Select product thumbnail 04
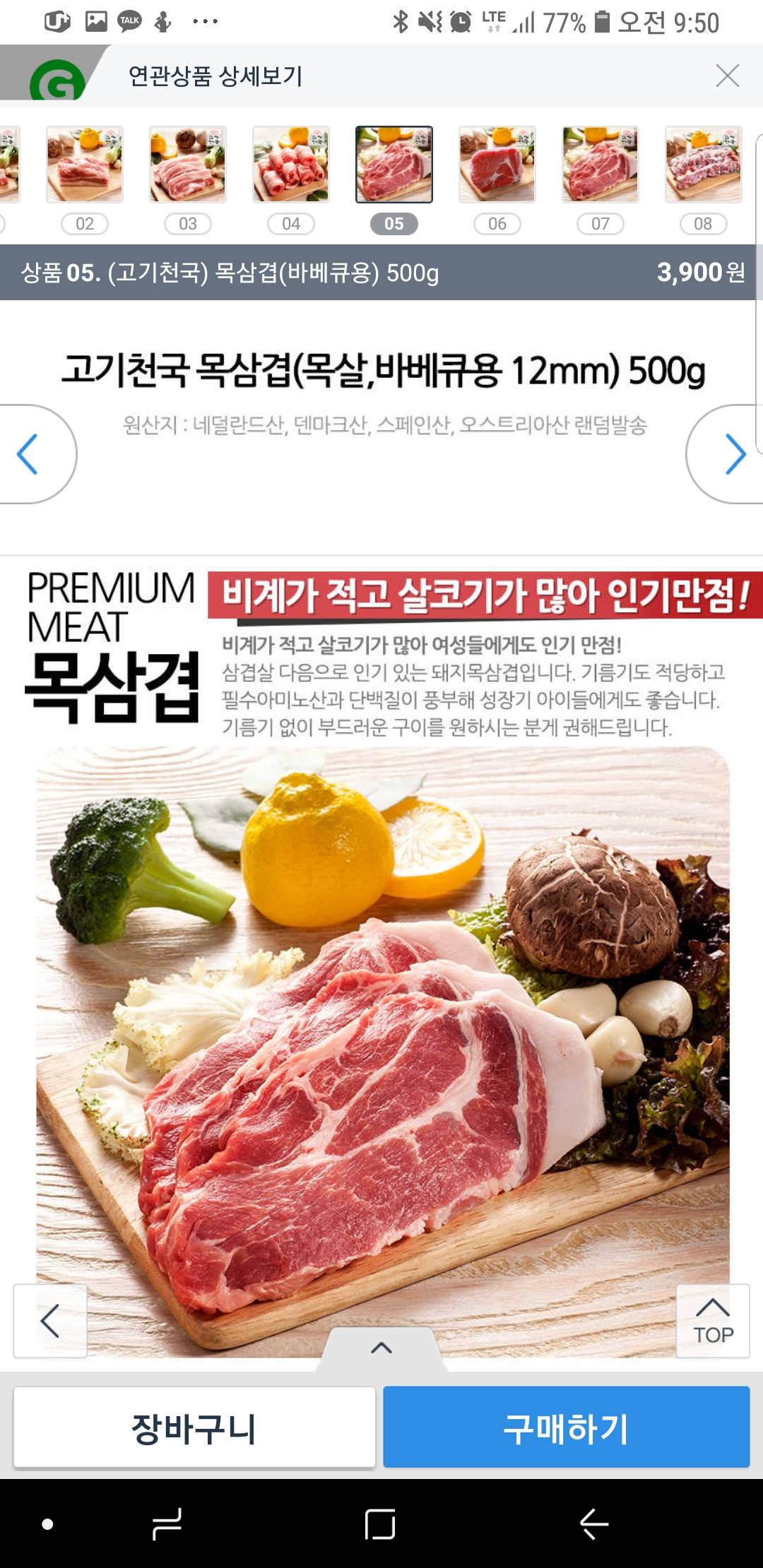 tap(291, 165)
